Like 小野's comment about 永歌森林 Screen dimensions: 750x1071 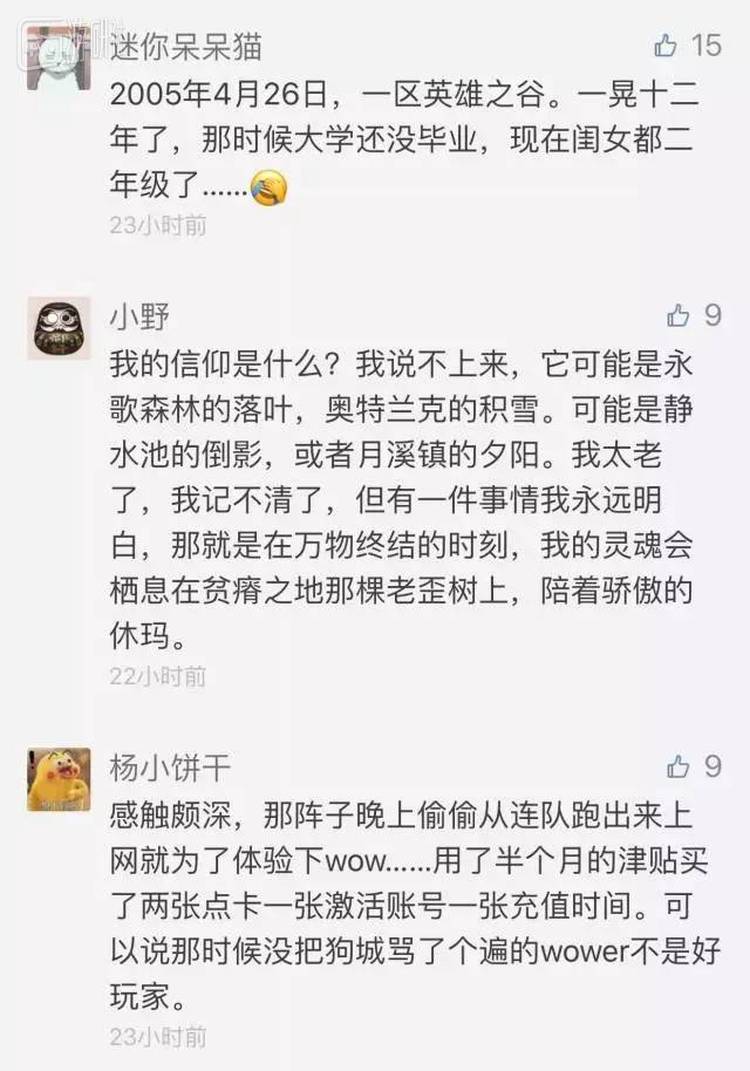tap(679, 316)
